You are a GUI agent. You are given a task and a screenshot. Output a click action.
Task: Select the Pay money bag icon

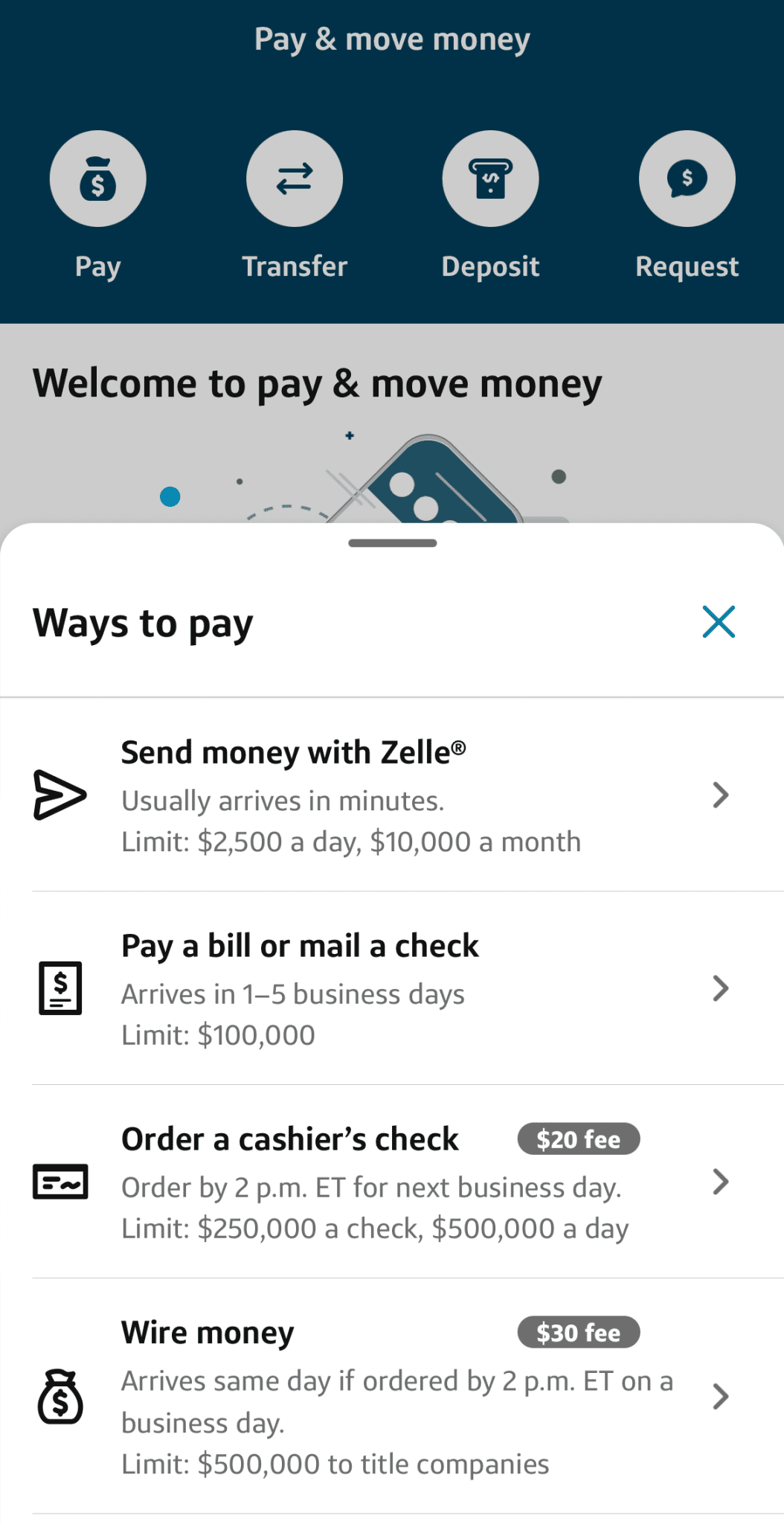[x=97, y=179]
